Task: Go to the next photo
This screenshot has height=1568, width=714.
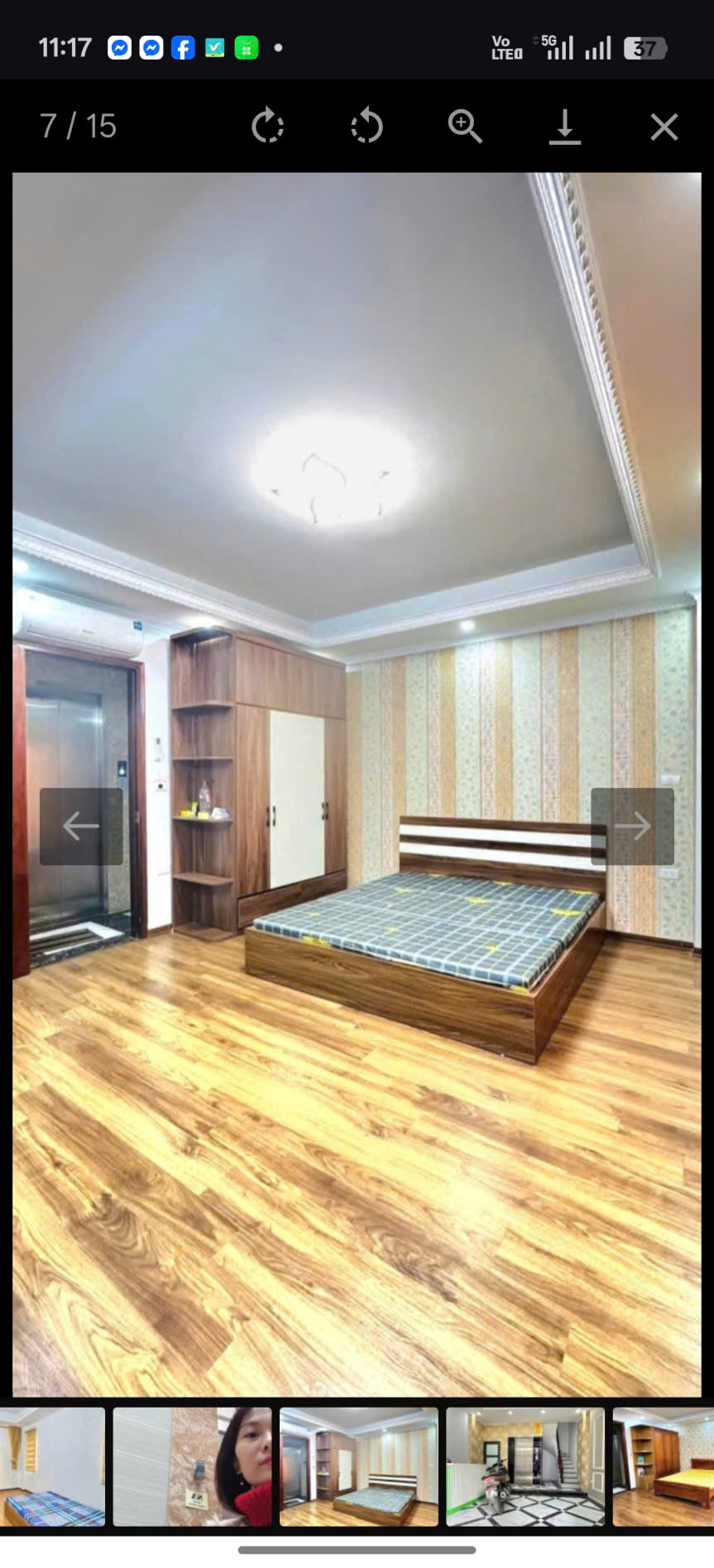Action: click(632, 826)
